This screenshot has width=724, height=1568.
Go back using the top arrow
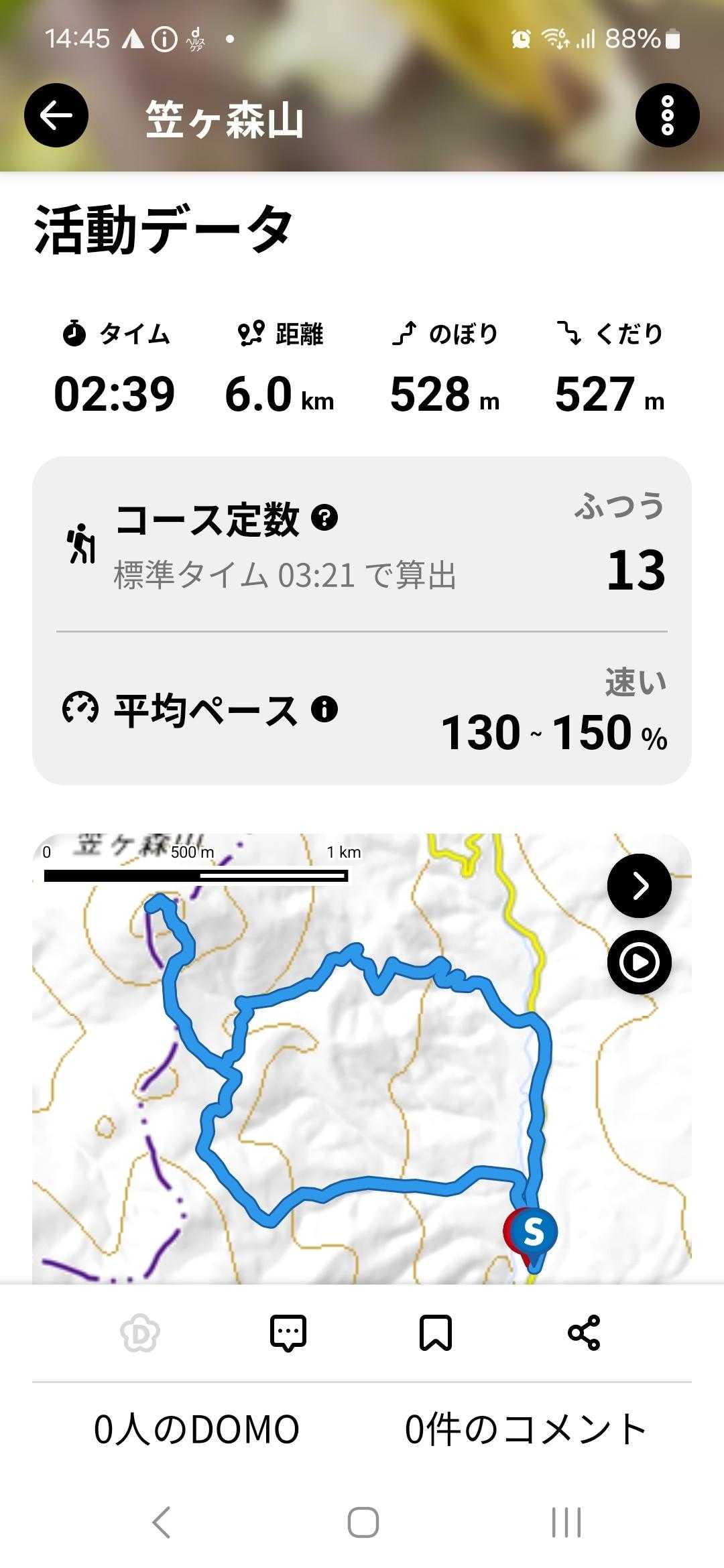pyautogui.click(x=56, y=116)
